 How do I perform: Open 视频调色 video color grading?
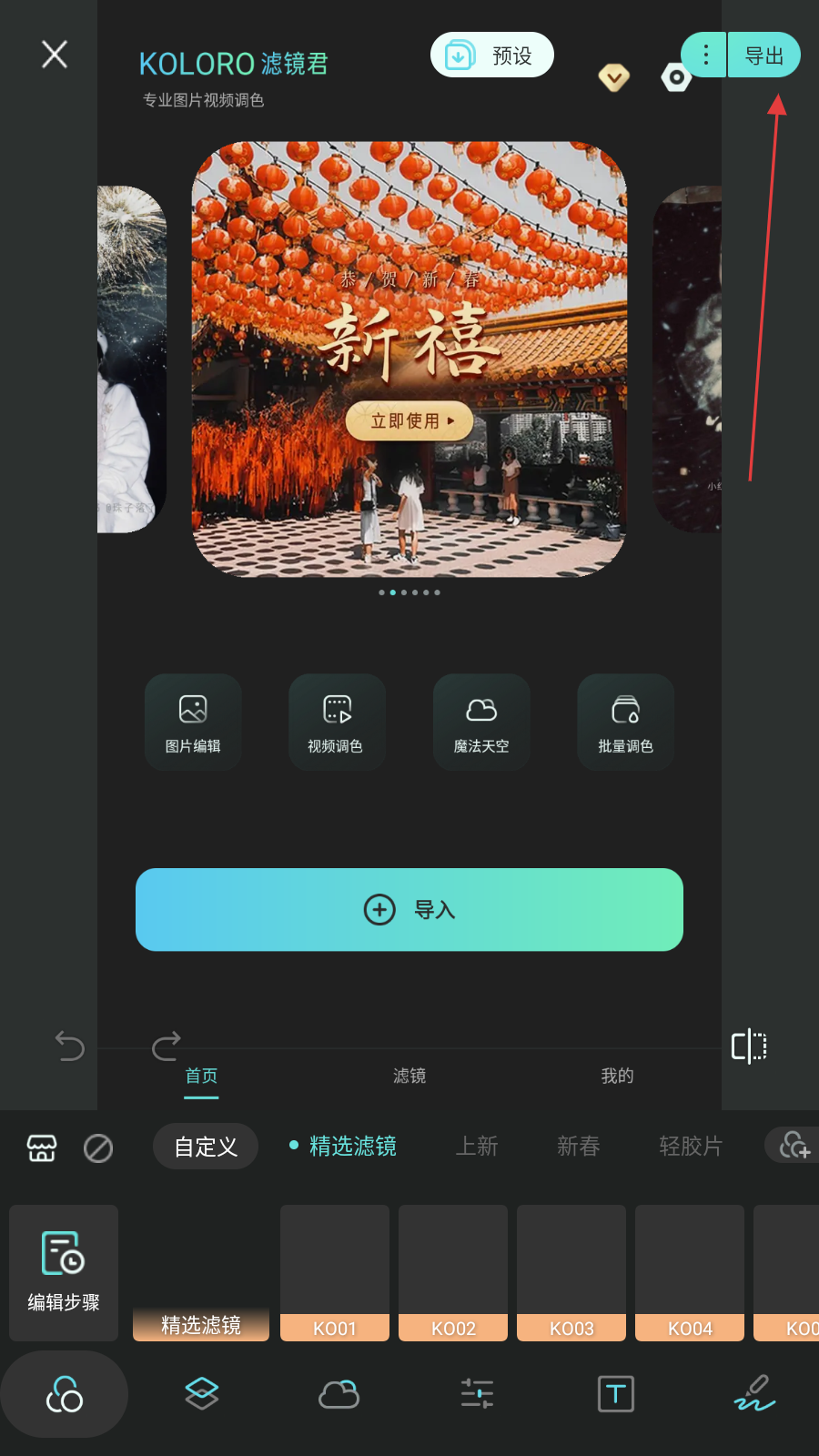(337, 723)
